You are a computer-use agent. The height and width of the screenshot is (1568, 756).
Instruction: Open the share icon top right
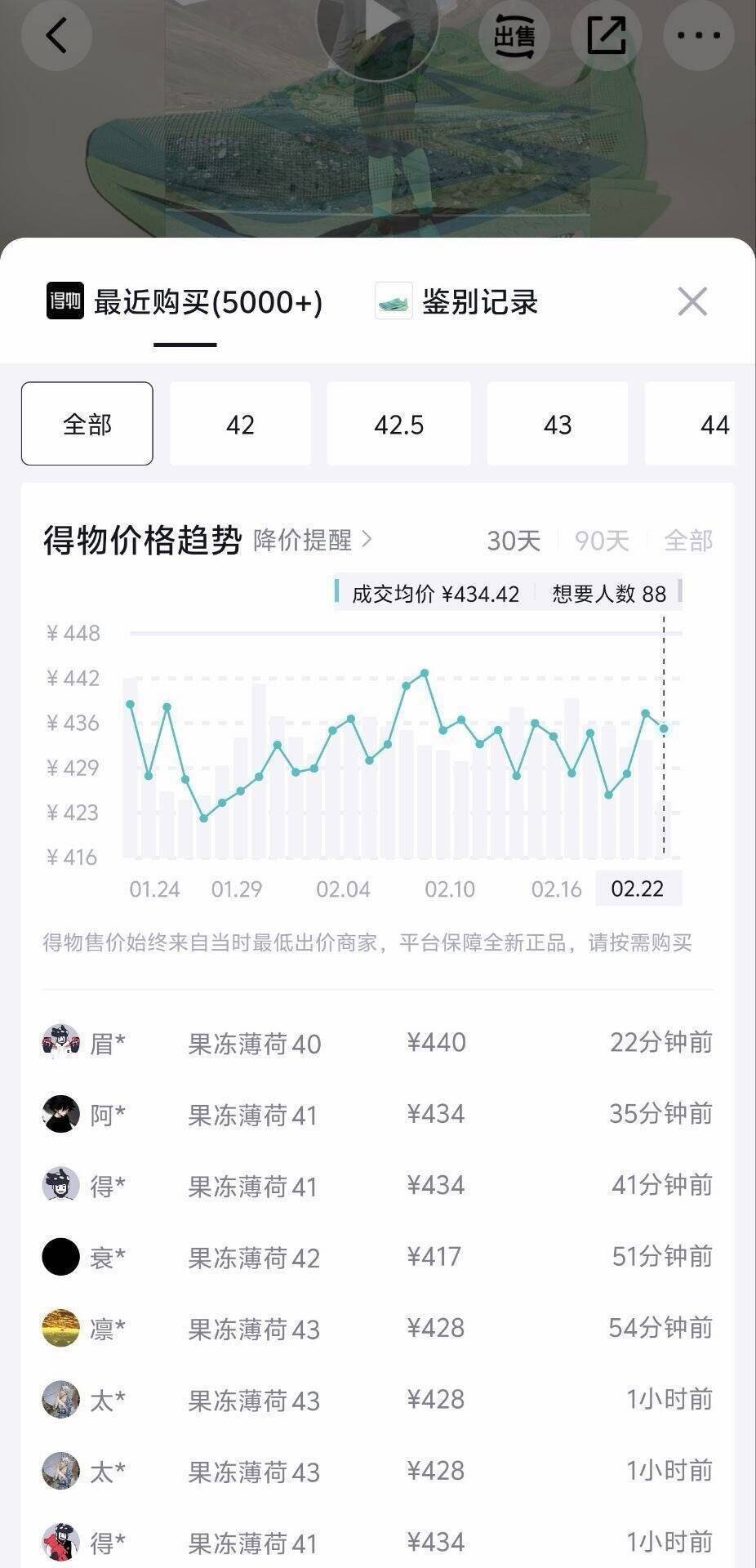(606, 35)
